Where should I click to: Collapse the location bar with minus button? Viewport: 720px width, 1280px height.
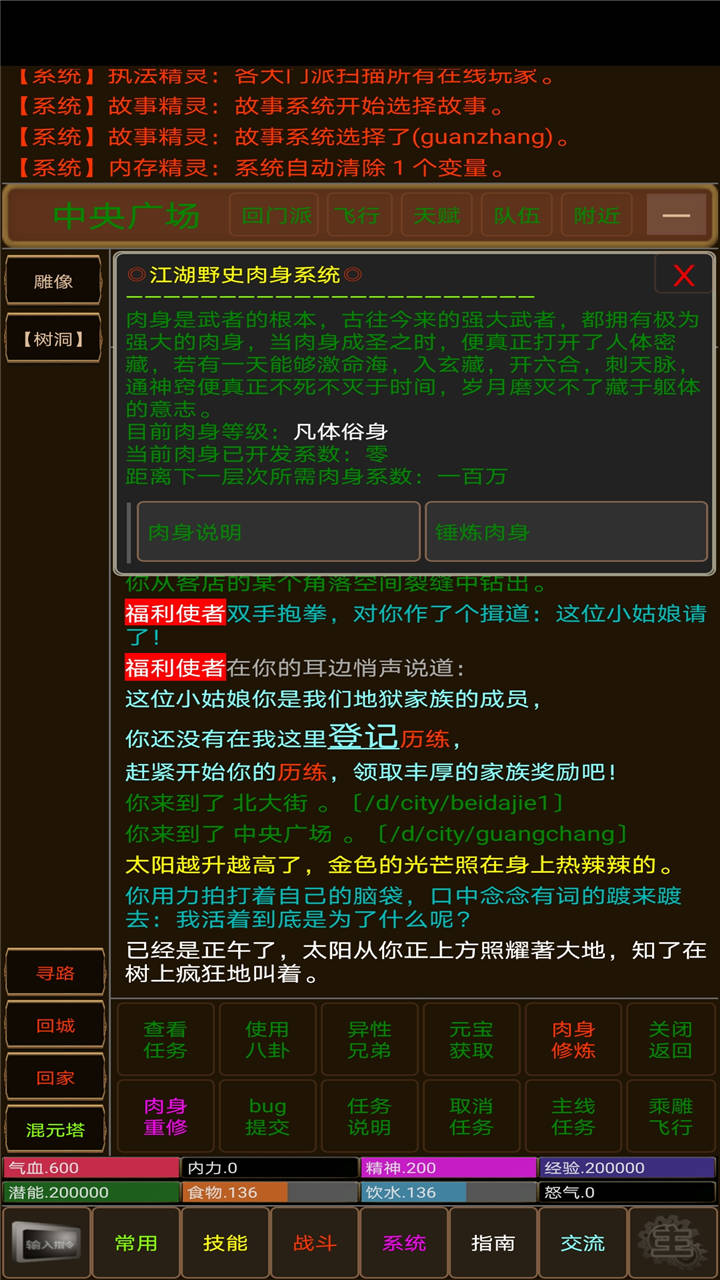pos(677,215)
